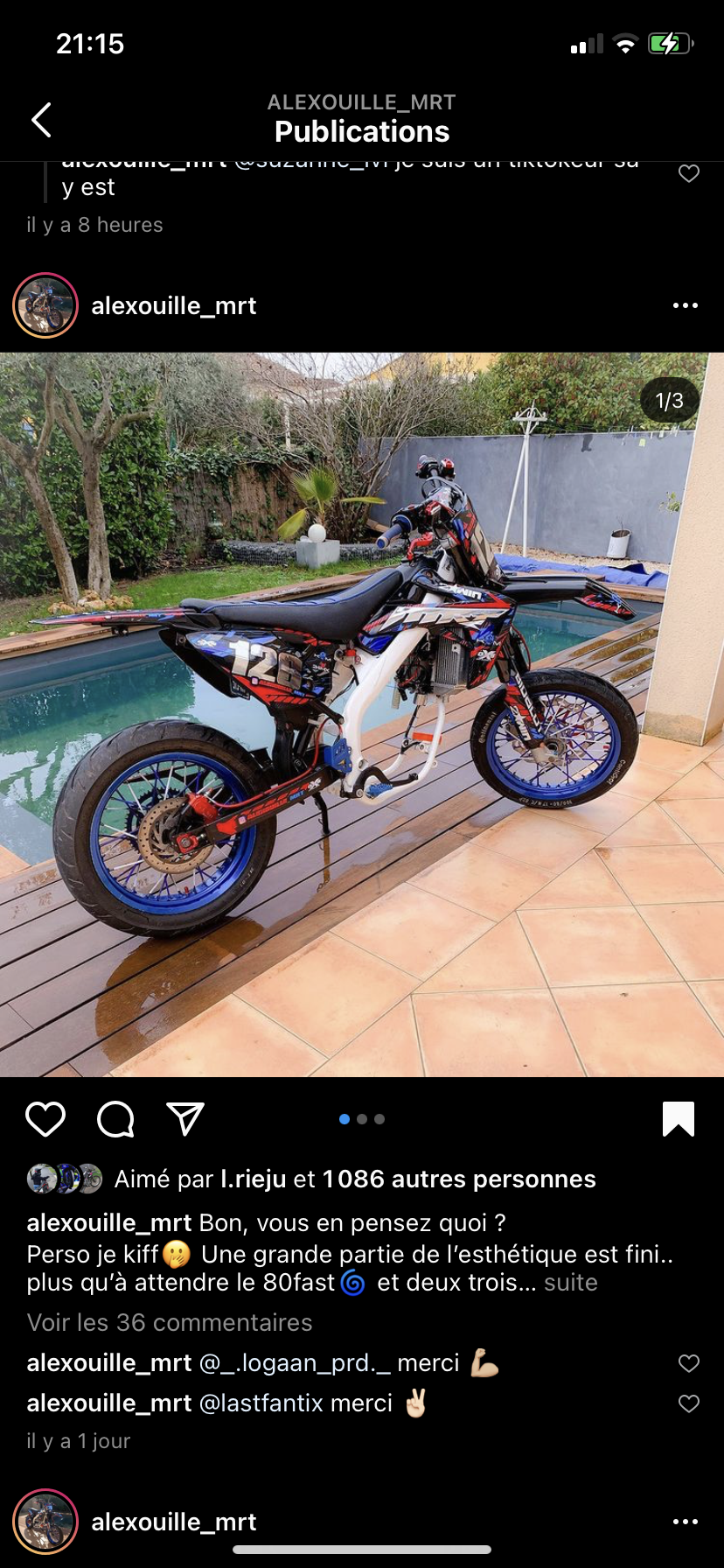Viewport: 724px width, 1568px height.
Task: Like the comment thanking lastfantix
Action: pyautogui.click(x=689, y=1403)
